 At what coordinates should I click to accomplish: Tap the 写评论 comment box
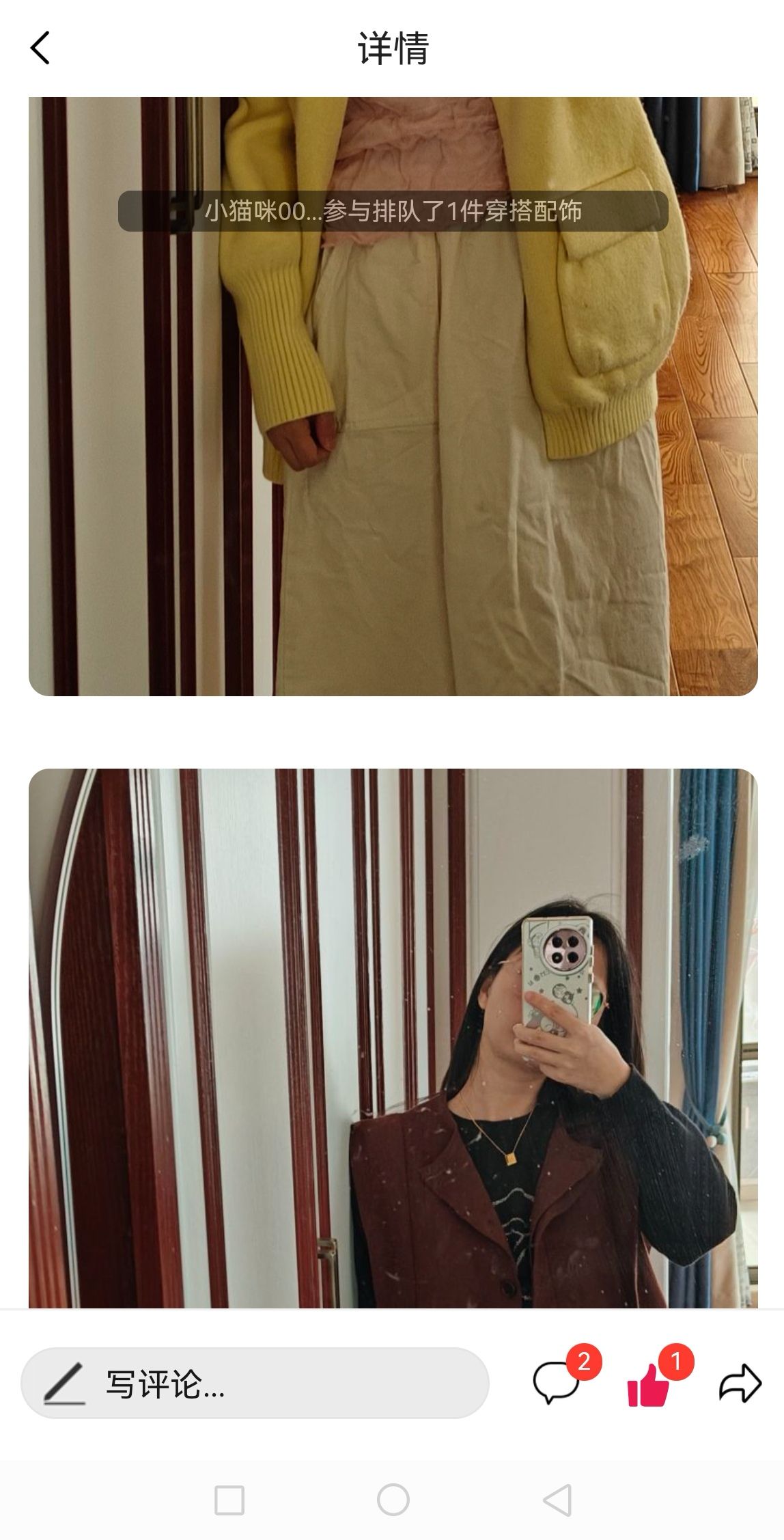(x=255, y=1383)
